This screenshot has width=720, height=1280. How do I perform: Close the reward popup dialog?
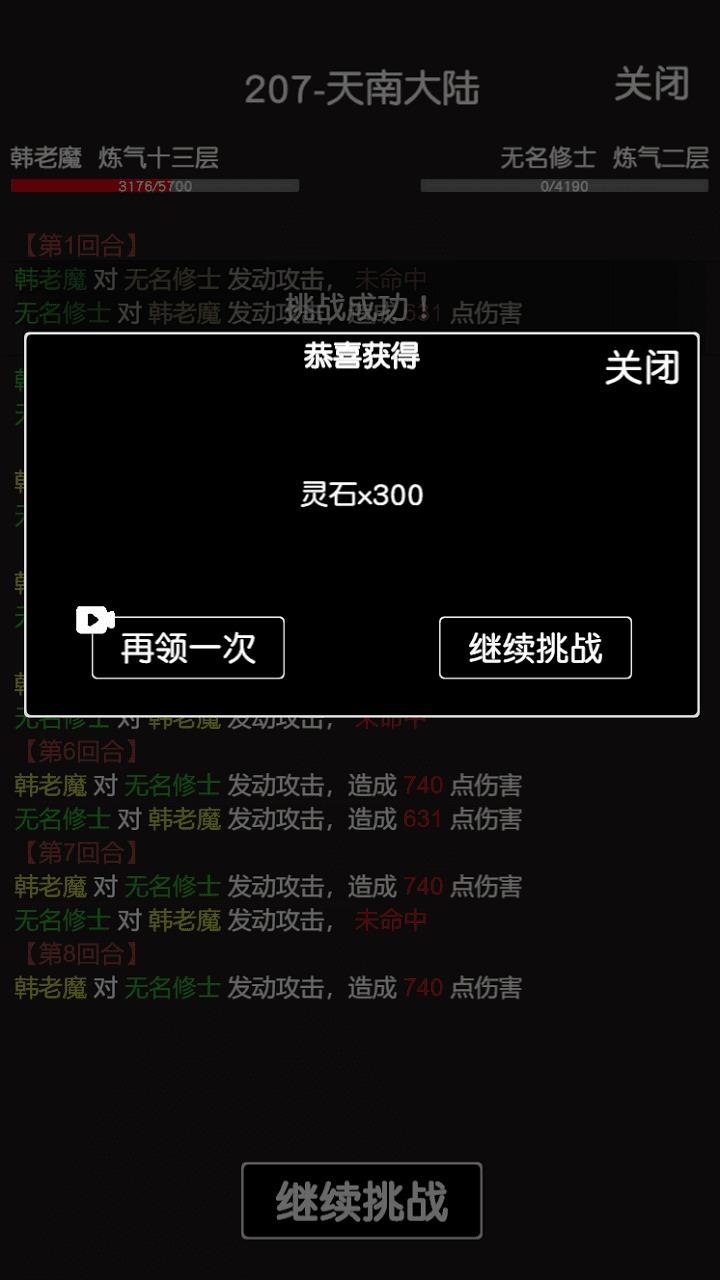coord(642,368)
